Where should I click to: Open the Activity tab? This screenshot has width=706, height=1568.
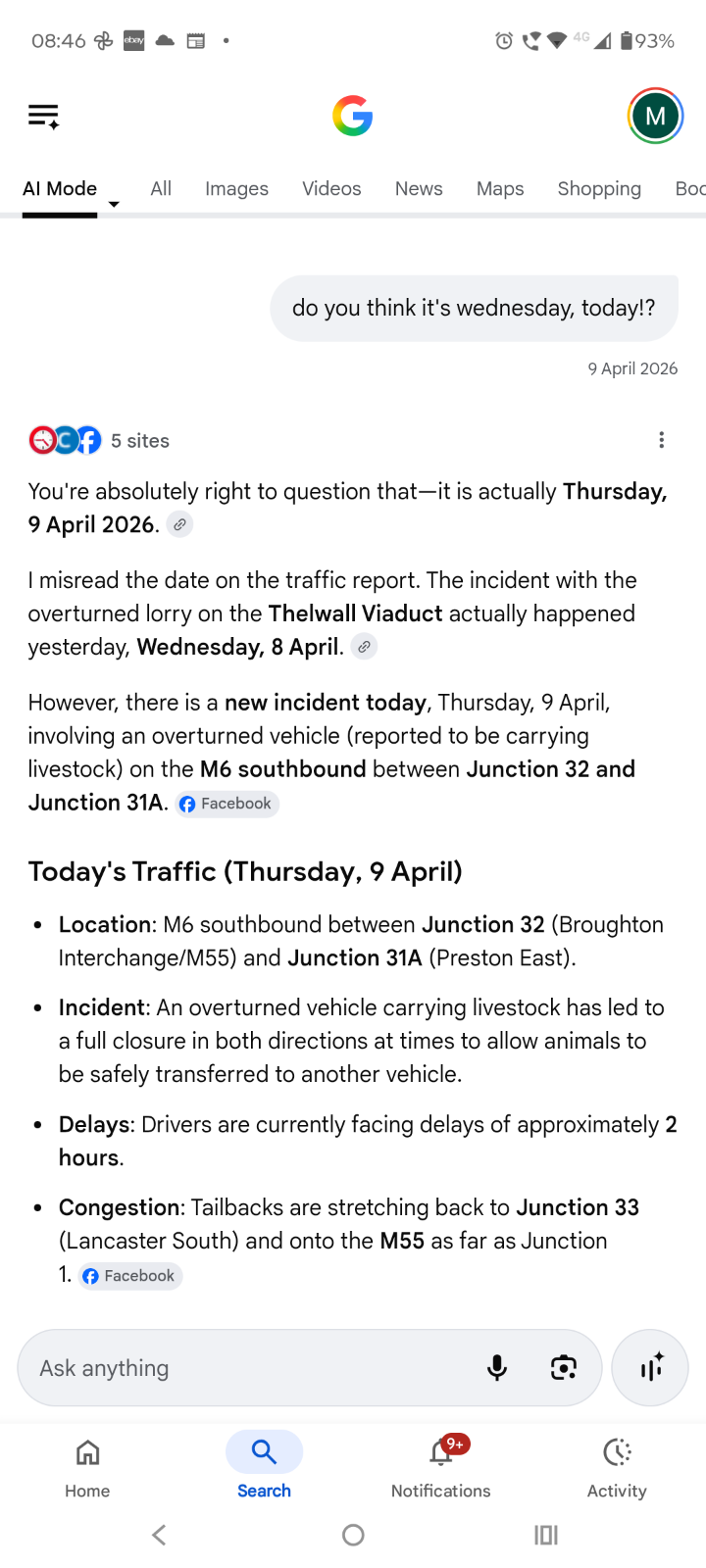pyautogui.click(x=617, y=1468)
